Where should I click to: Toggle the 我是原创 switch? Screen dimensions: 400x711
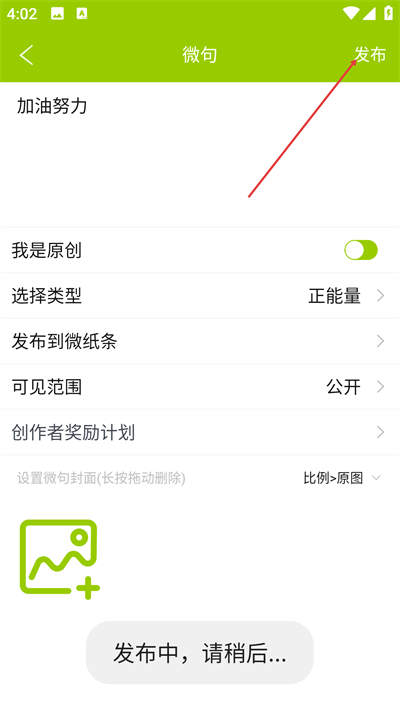coord(361,250)
